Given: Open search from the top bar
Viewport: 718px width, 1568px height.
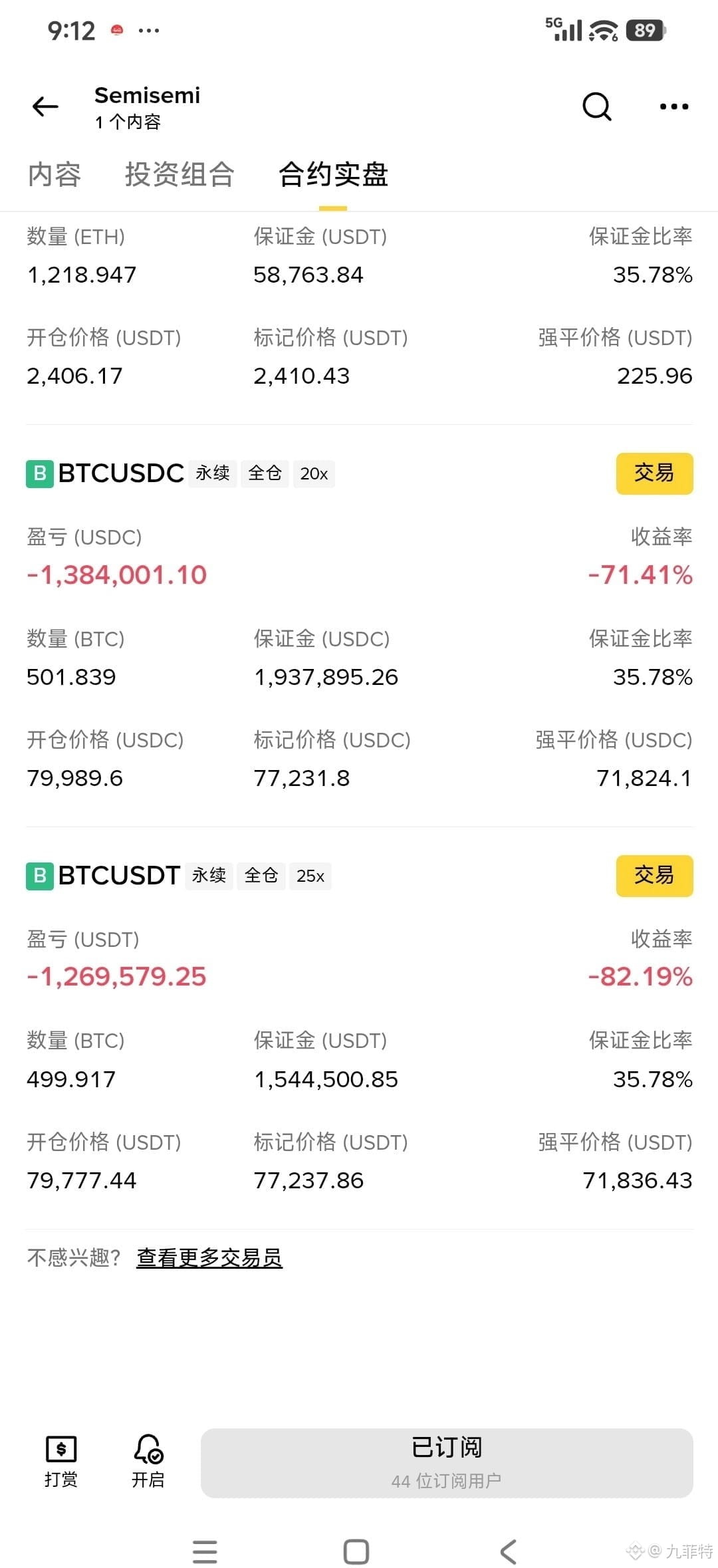Looking at the screenshot, I should [596, 106].
